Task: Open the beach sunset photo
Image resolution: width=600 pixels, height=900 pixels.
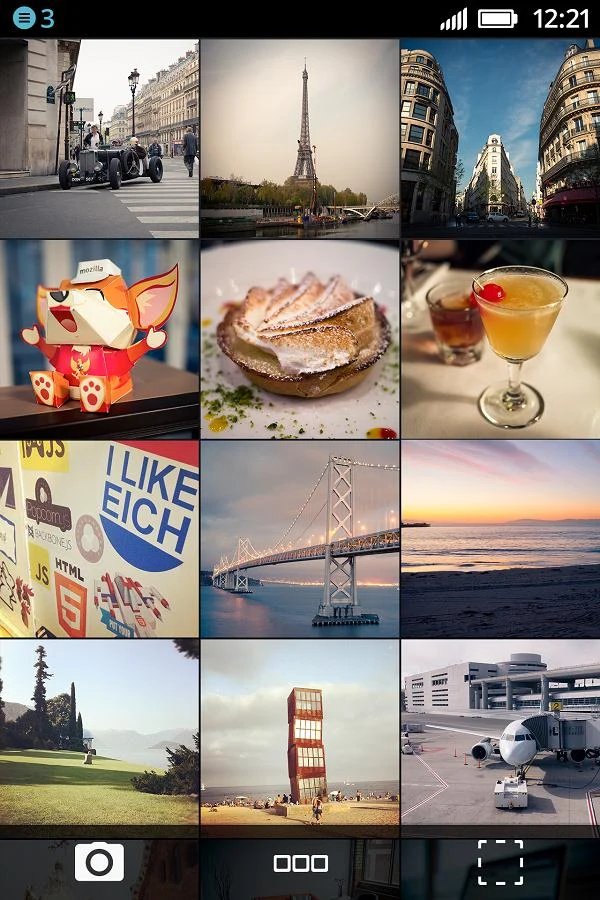Action: (500, 538)
